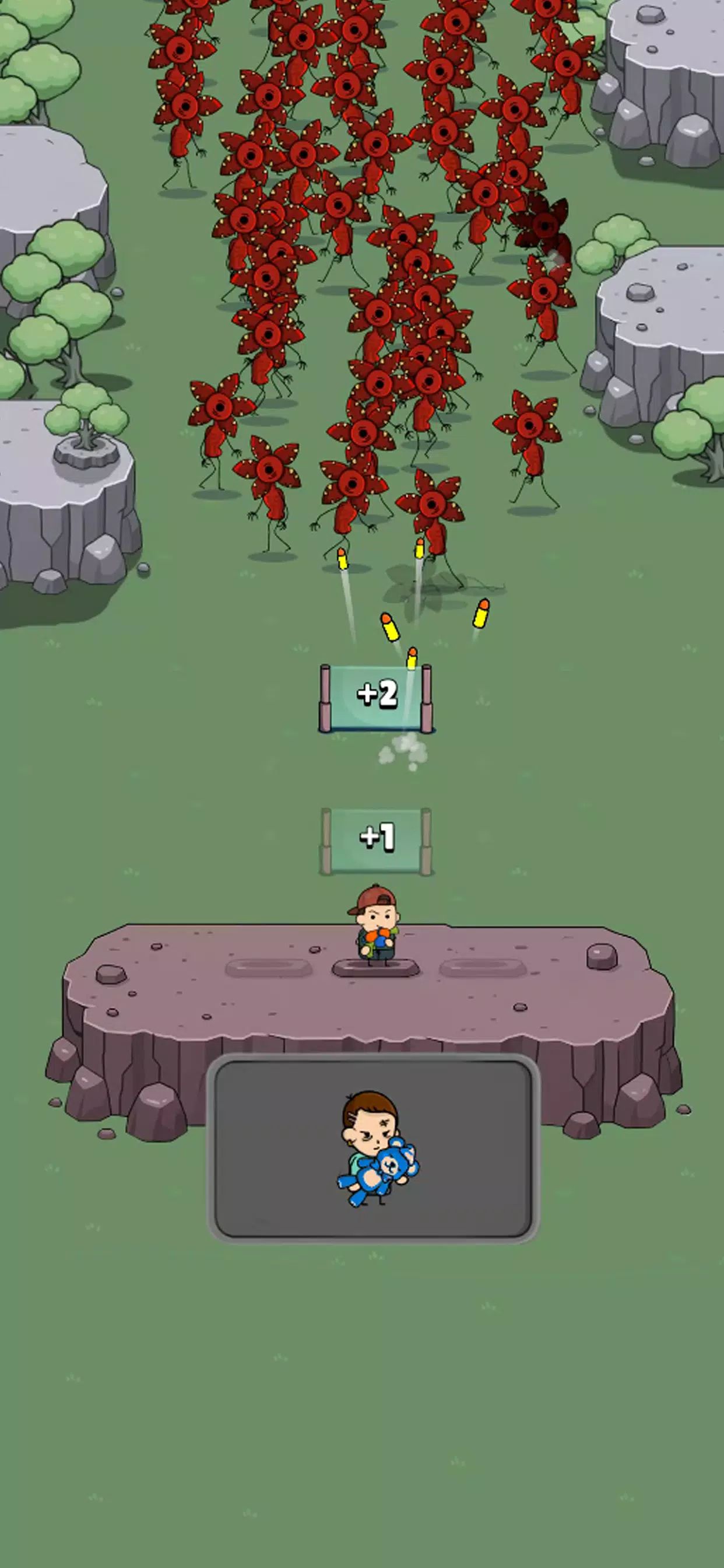724x1568 pixels.
Task: Tap the empty right slot on platform
Action: pyautogui.click(x=483, y=967)
